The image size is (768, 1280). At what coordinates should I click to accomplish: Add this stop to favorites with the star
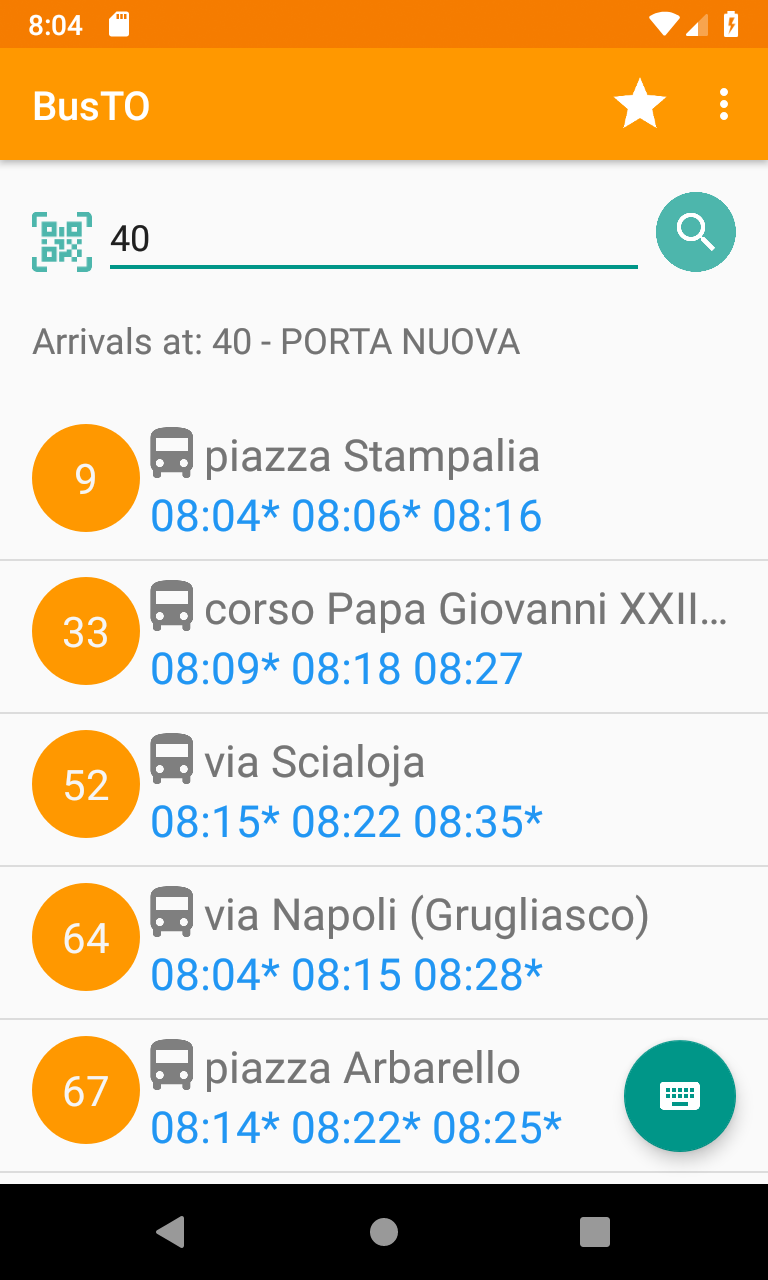(x=639, y=104)
